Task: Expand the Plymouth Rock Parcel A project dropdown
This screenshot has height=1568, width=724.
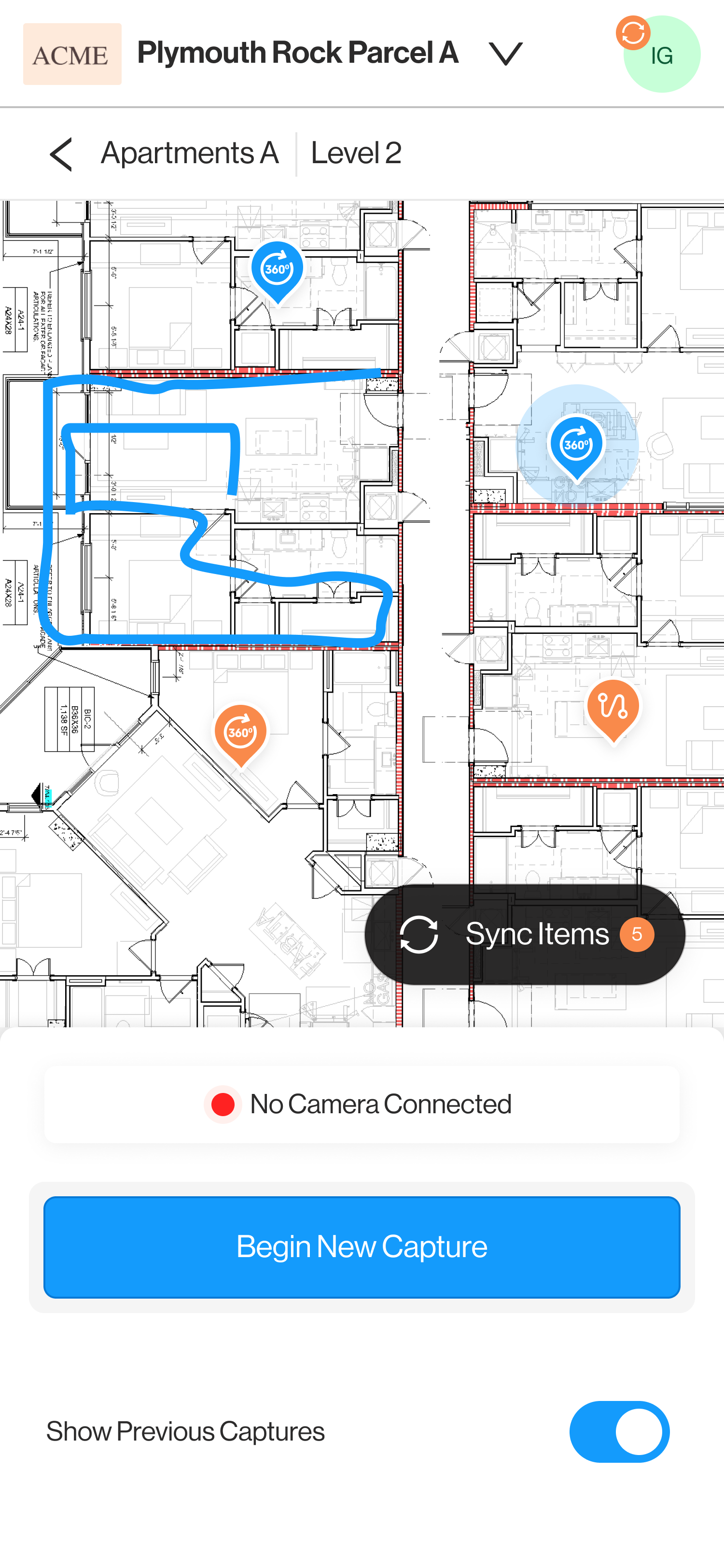Action: tap(505, 54)
